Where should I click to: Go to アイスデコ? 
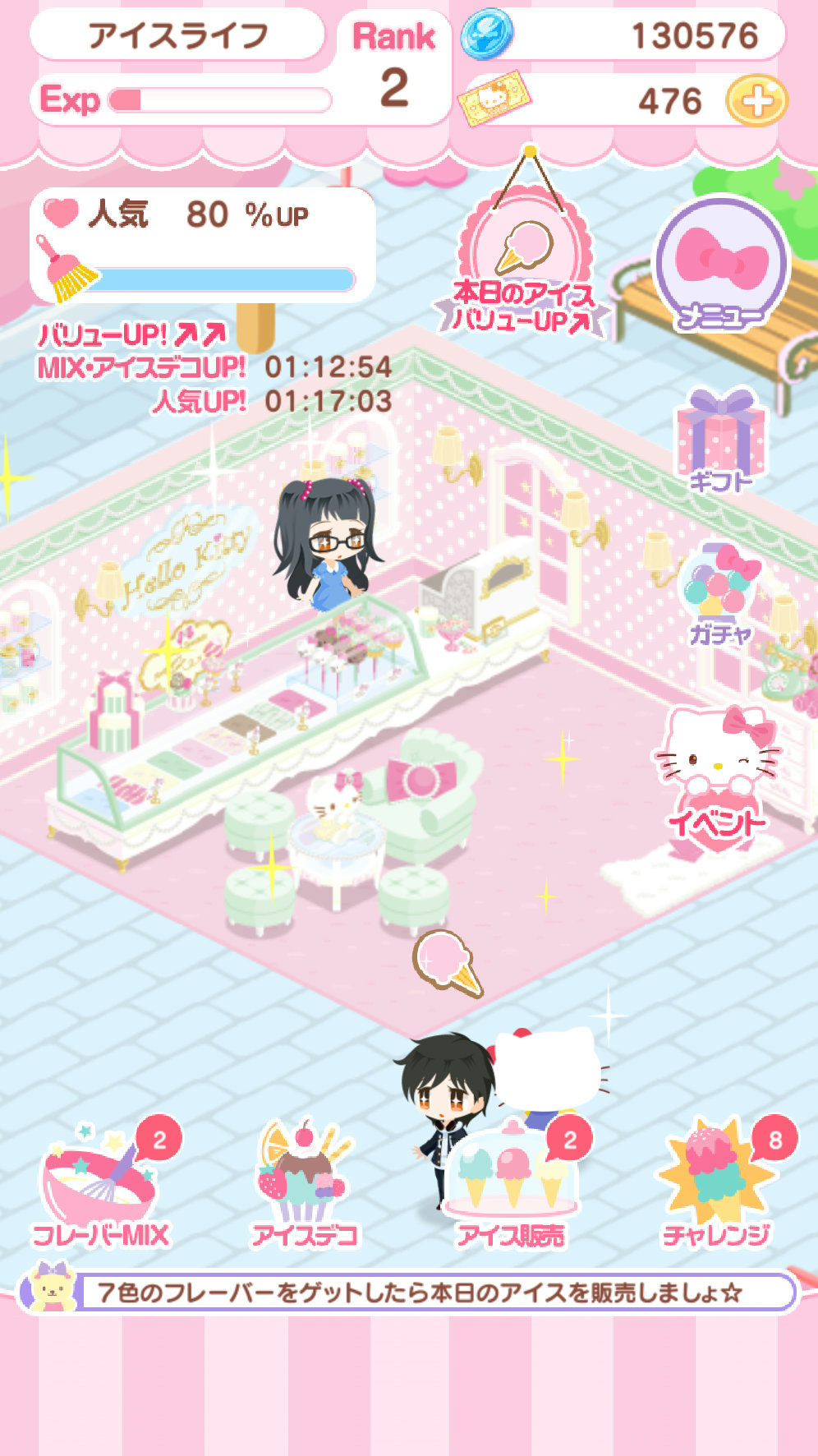(x=305, y=1183)
